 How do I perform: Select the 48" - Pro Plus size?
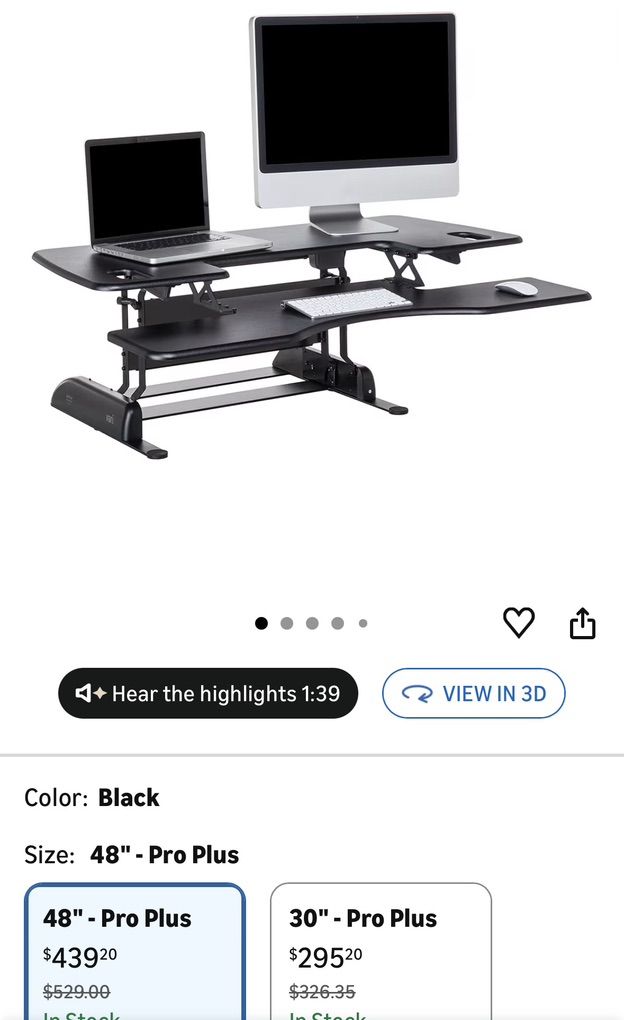135,950
